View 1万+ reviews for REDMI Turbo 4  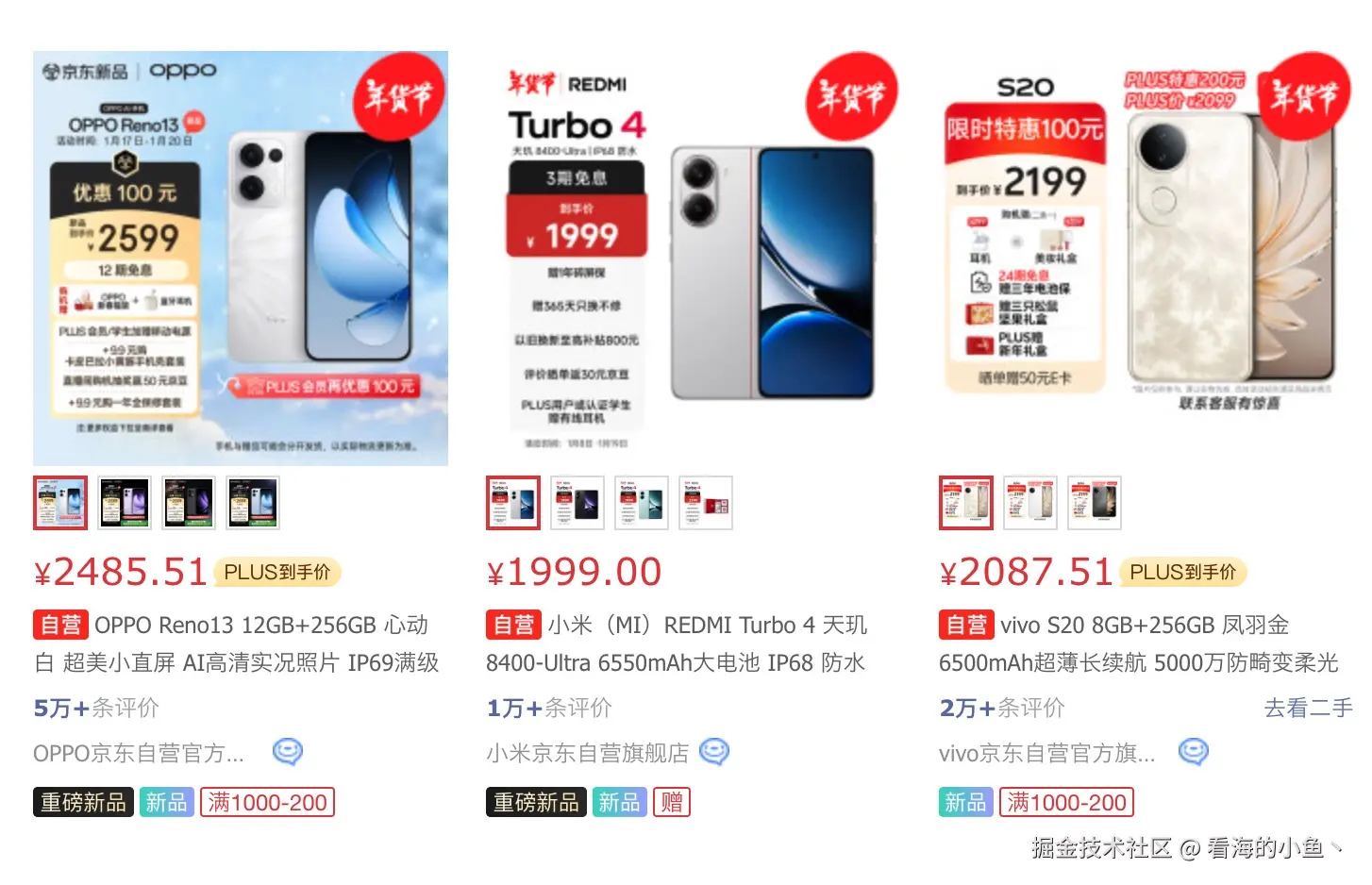tap(549, 708)
